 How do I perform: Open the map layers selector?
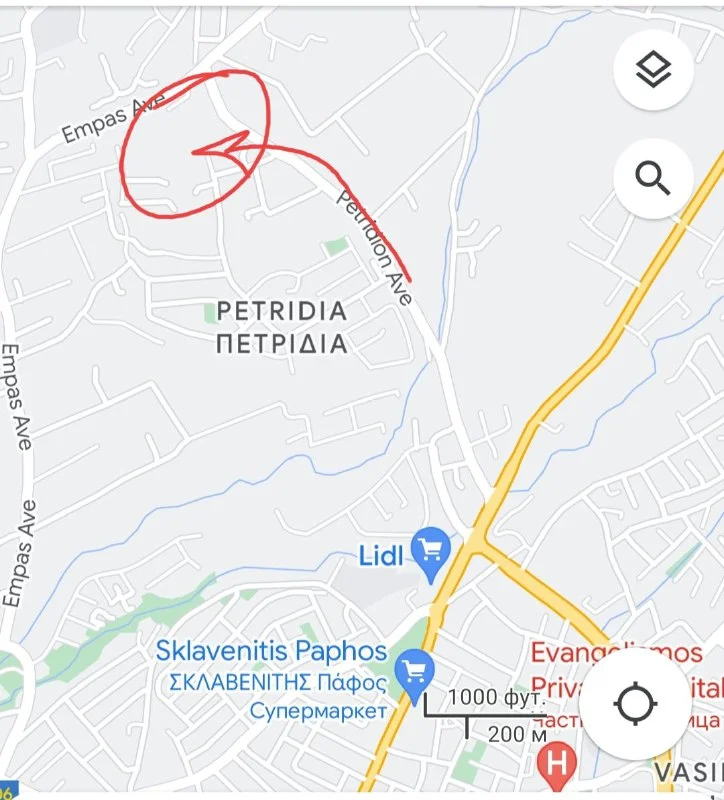653,70
